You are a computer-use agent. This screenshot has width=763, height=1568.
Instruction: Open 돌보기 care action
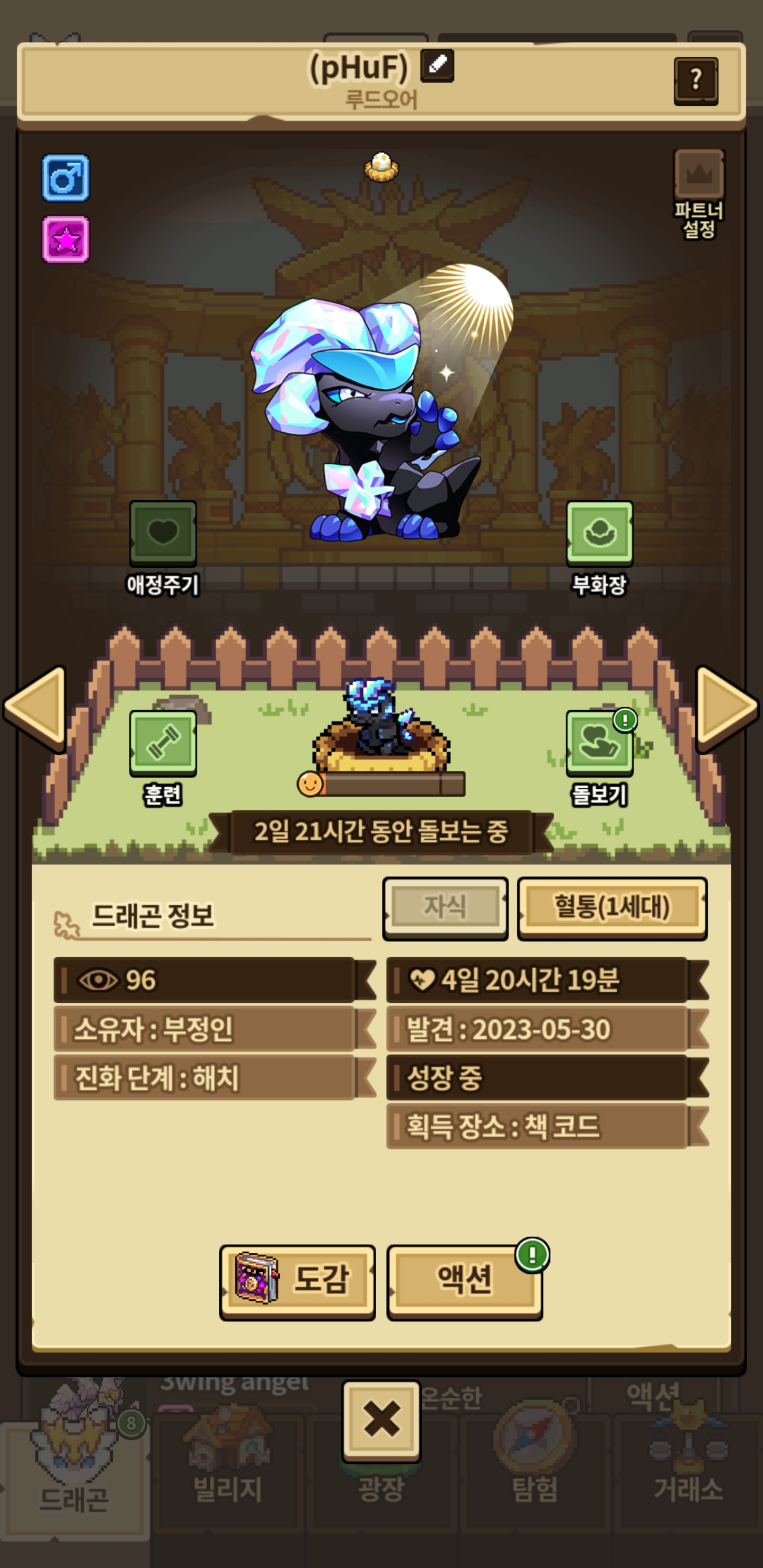tap(599, 743)
